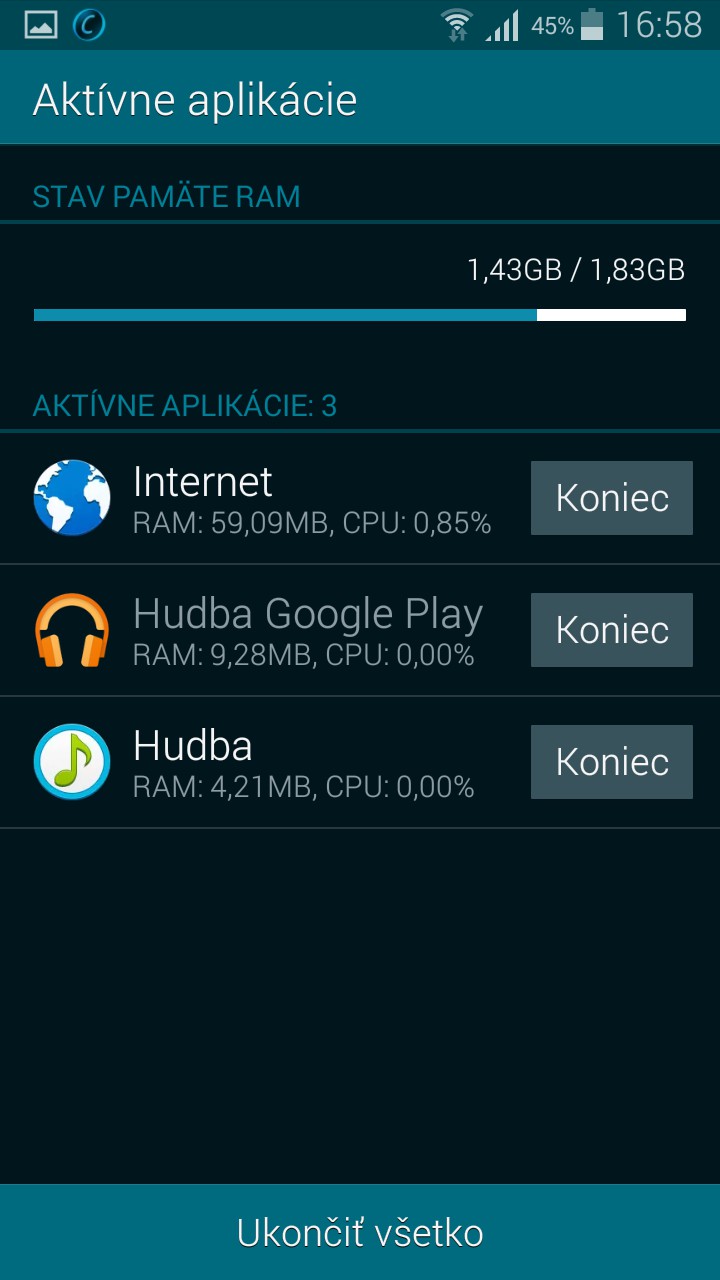Tap Ukončiť všetko to end all apps
Screen dimensions: 720x1280
360,1232
